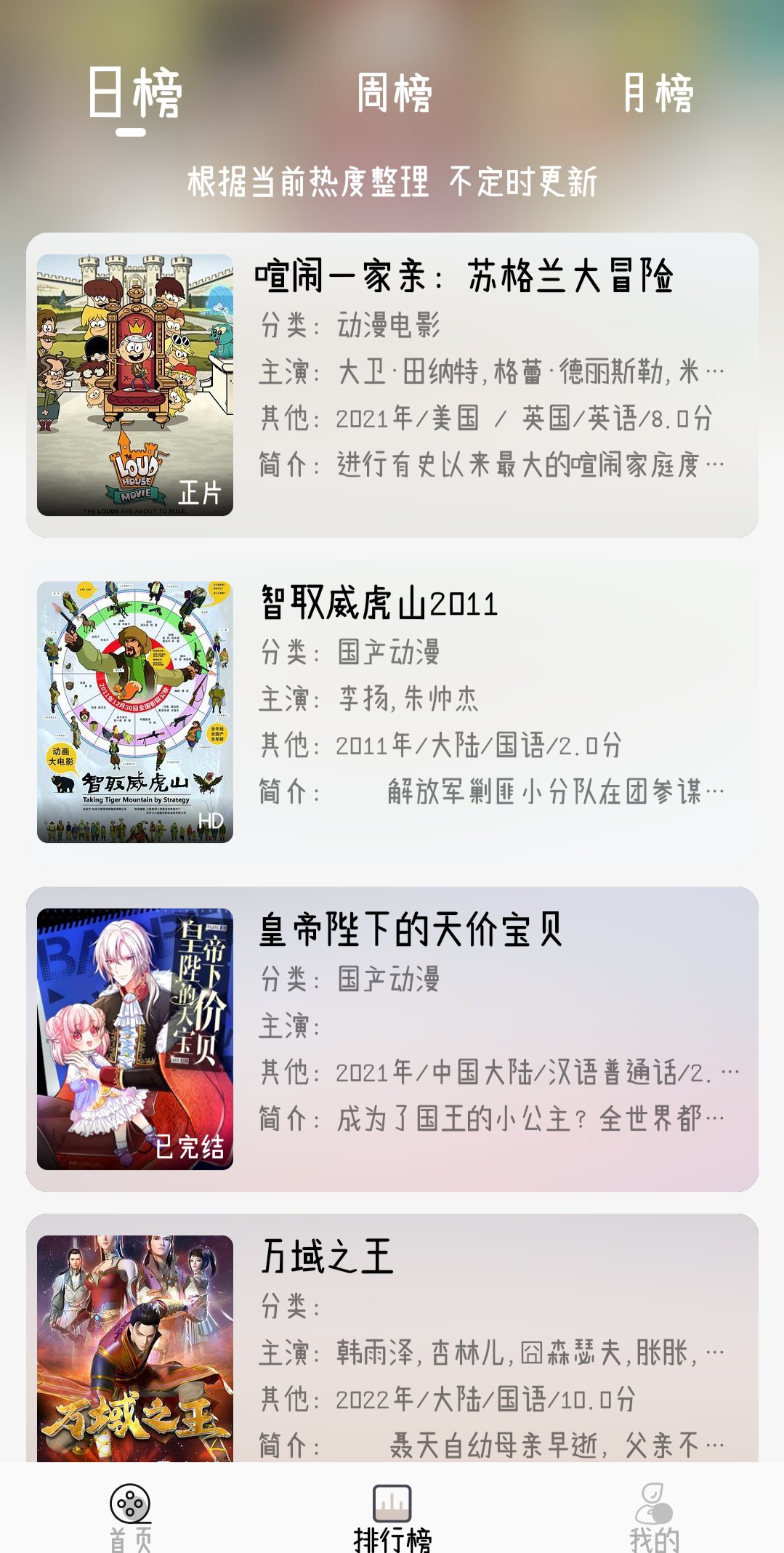
Task: Open 喧闹一家亲：苏格兰大冒险 movie card
Action: (392, 385)
